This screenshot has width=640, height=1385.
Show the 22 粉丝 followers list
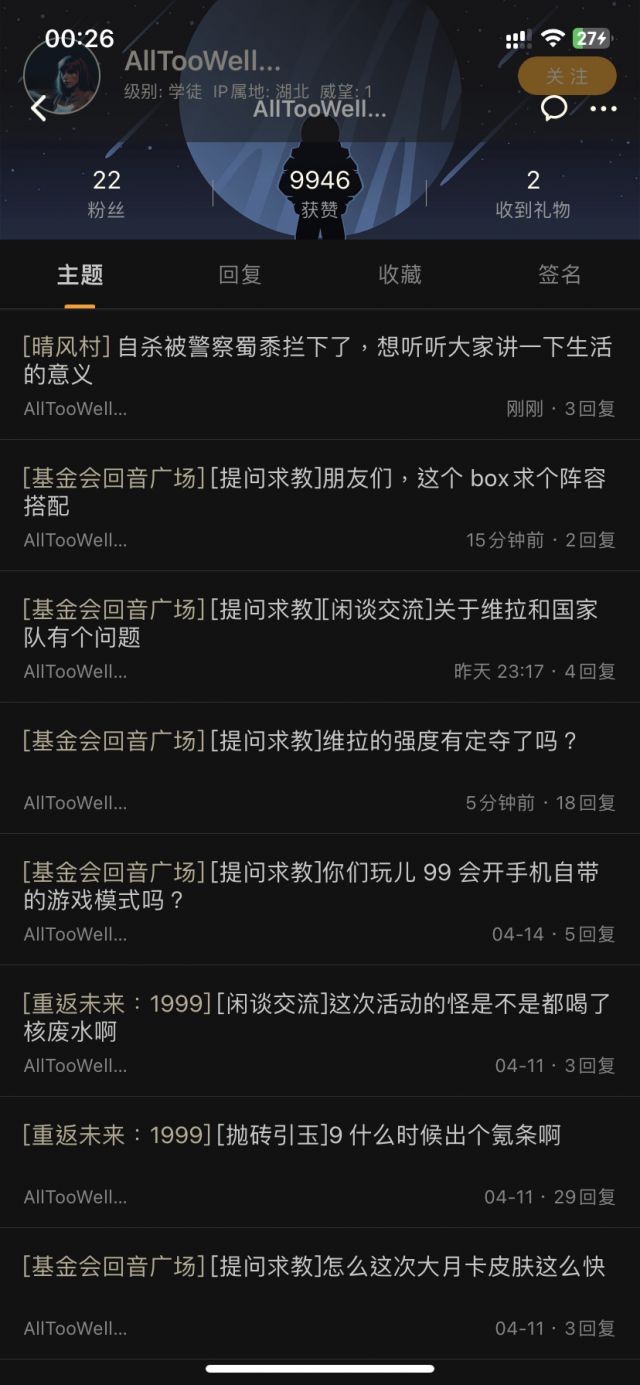pos(106,193)
